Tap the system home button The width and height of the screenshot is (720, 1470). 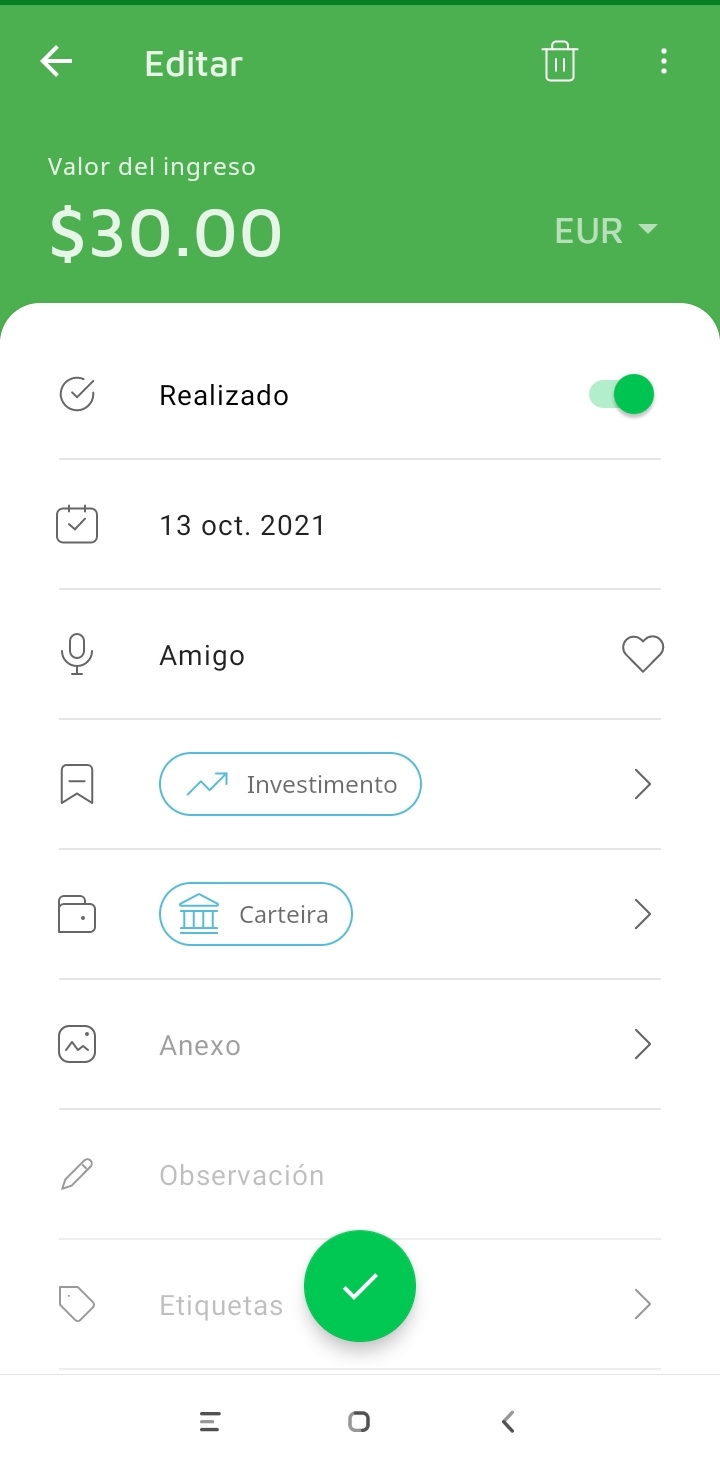pos(359,1421)
